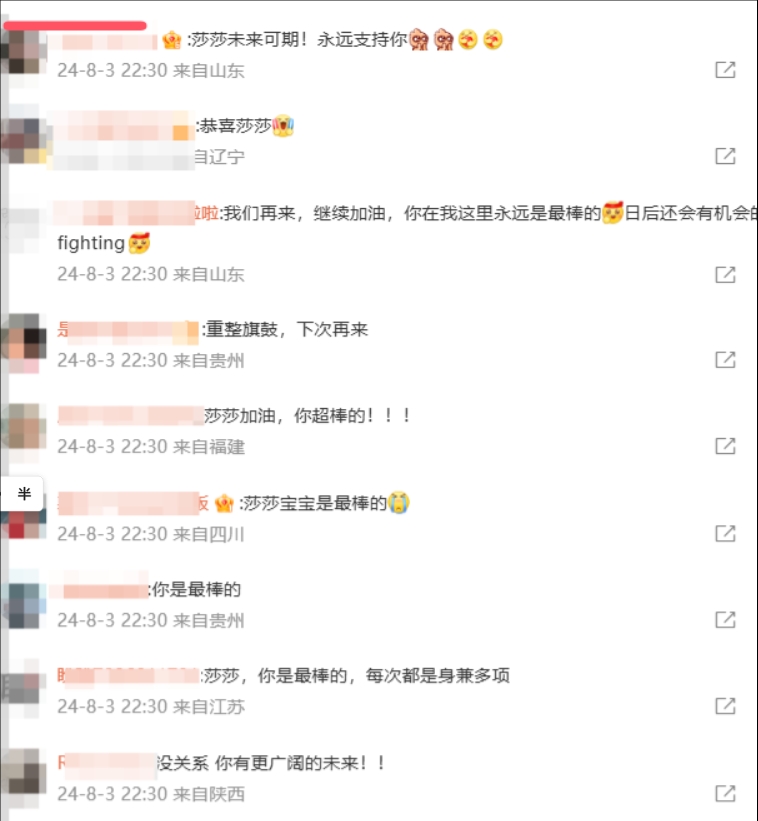Viewport: 758px width, 821px height.
Task: Share the 你有更广阔的未来 comment
Action: pos(725,794)
